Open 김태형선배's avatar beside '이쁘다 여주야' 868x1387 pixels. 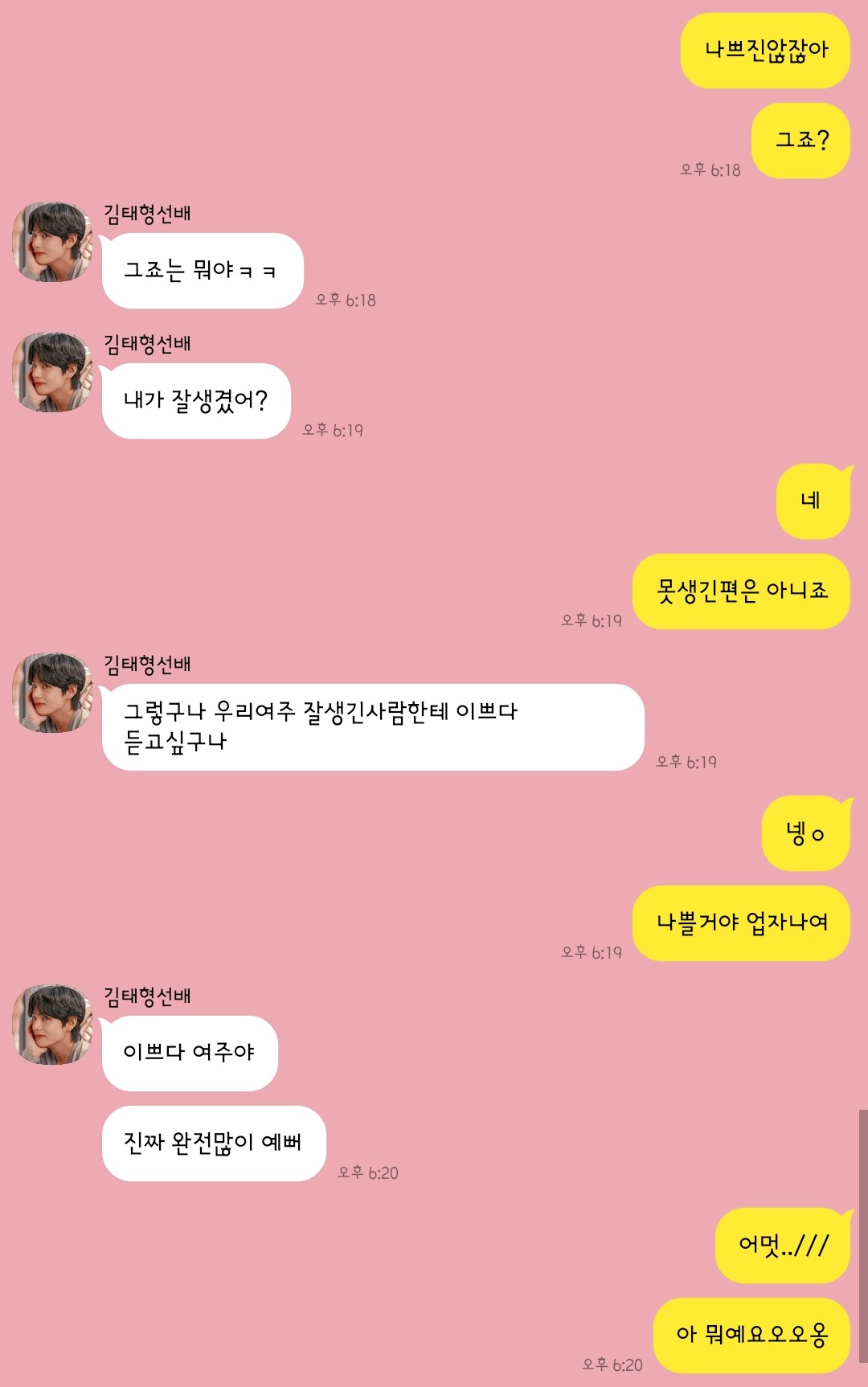point(53,1025)
